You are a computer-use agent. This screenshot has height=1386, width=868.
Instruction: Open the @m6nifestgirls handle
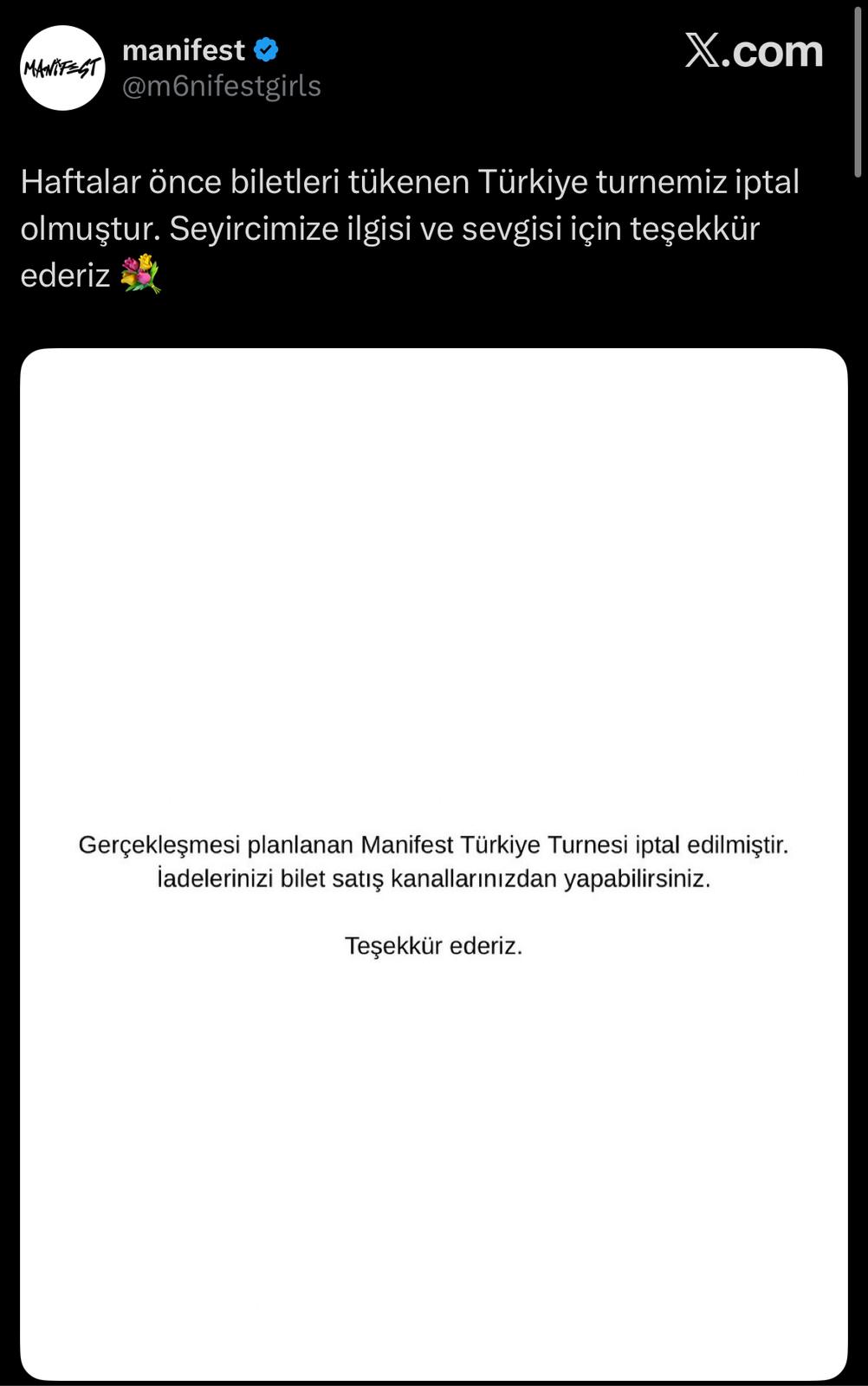220,86
